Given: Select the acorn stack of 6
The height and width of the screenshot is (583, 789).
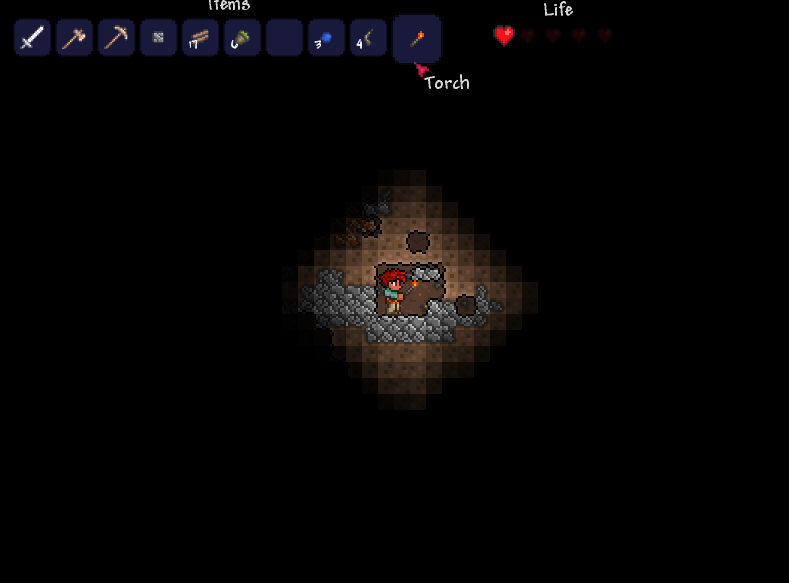Looking at the screenshot, I should (242, 38).
